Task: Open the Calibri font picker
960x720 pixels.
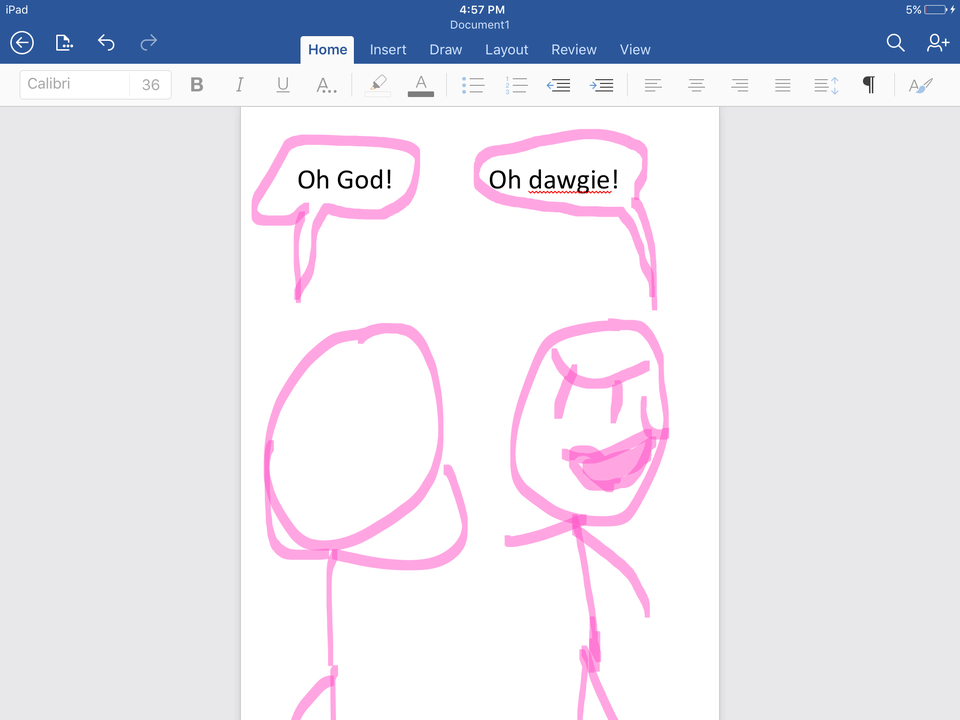Action: point(75,85)
